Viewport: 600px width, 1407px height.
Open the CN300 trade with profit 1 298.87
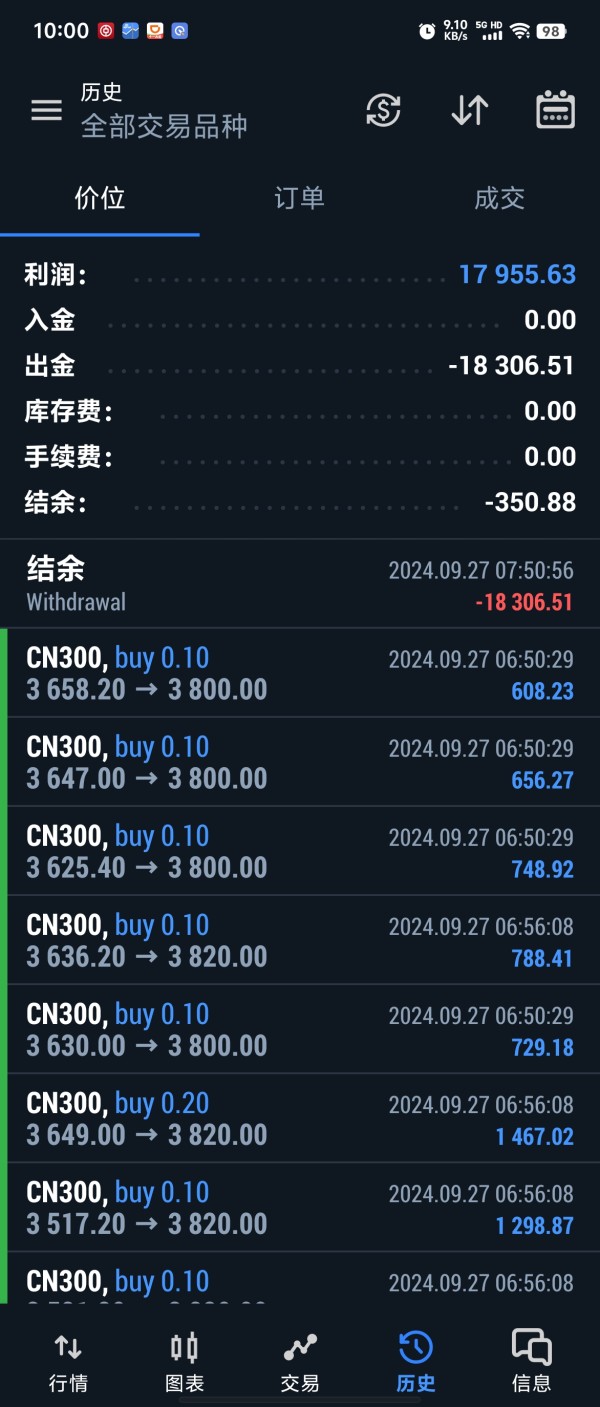(x=300, y=1207)
